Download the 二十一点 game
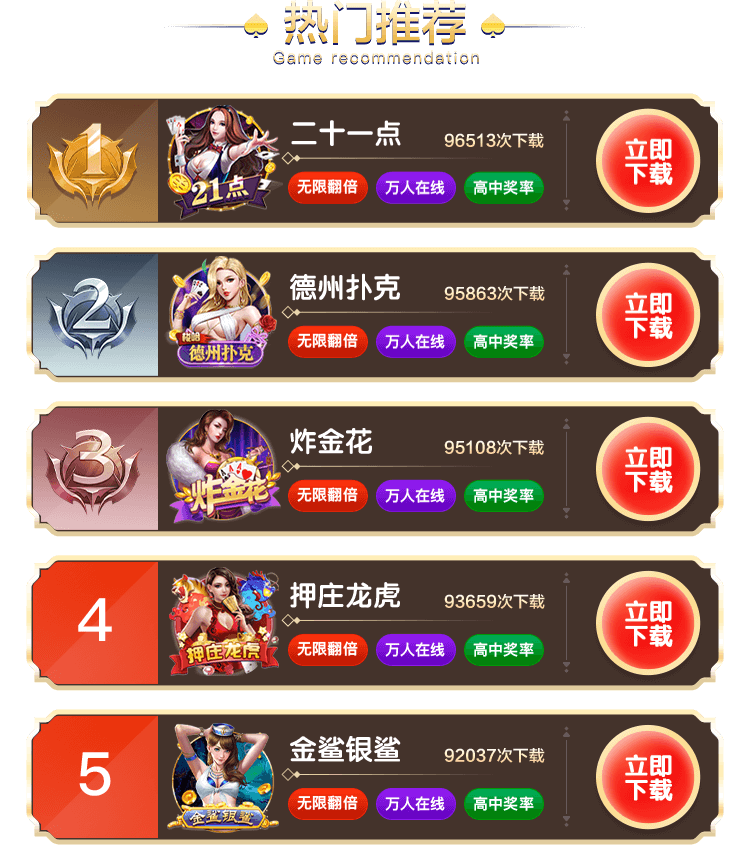 tap(648, 161)
